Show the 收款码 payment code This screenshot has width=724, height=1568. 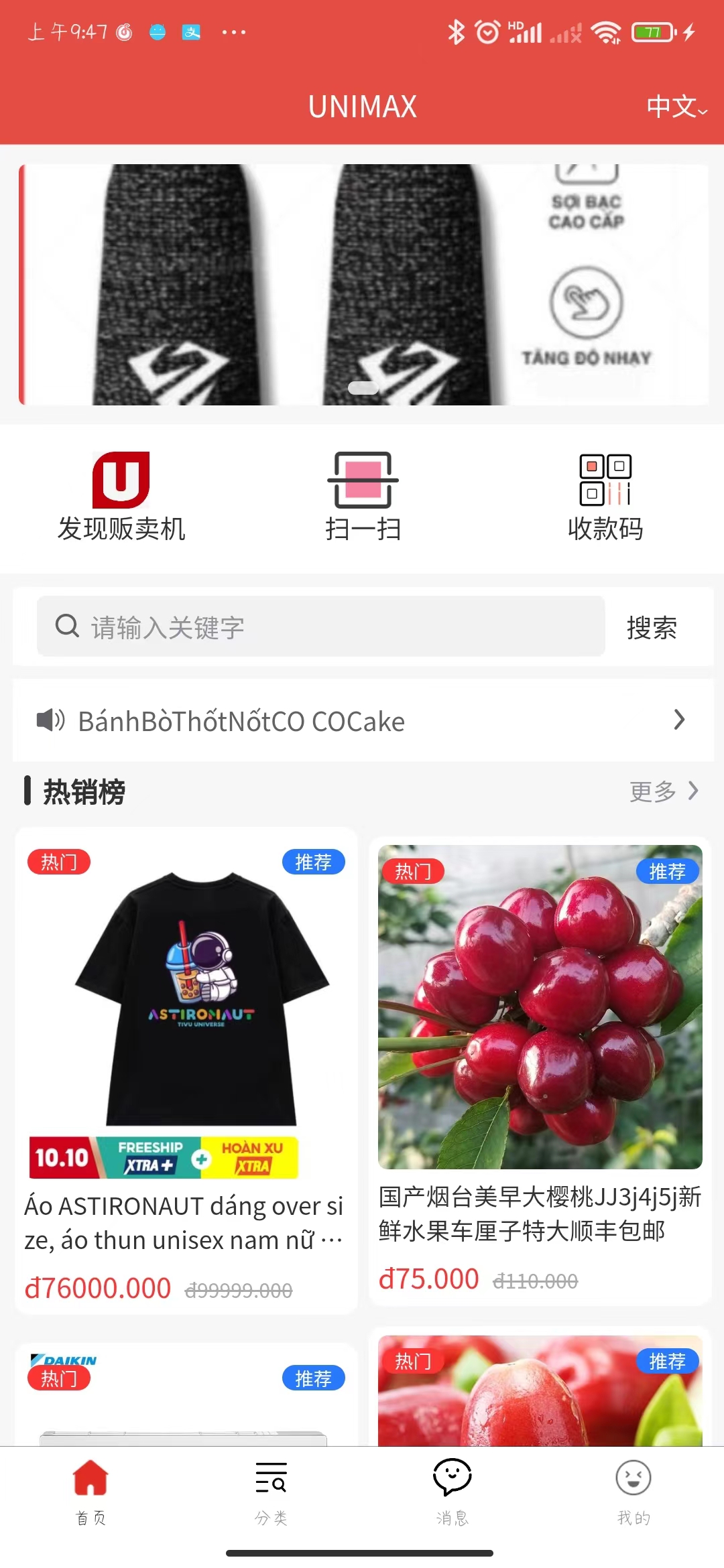(605, 497)
